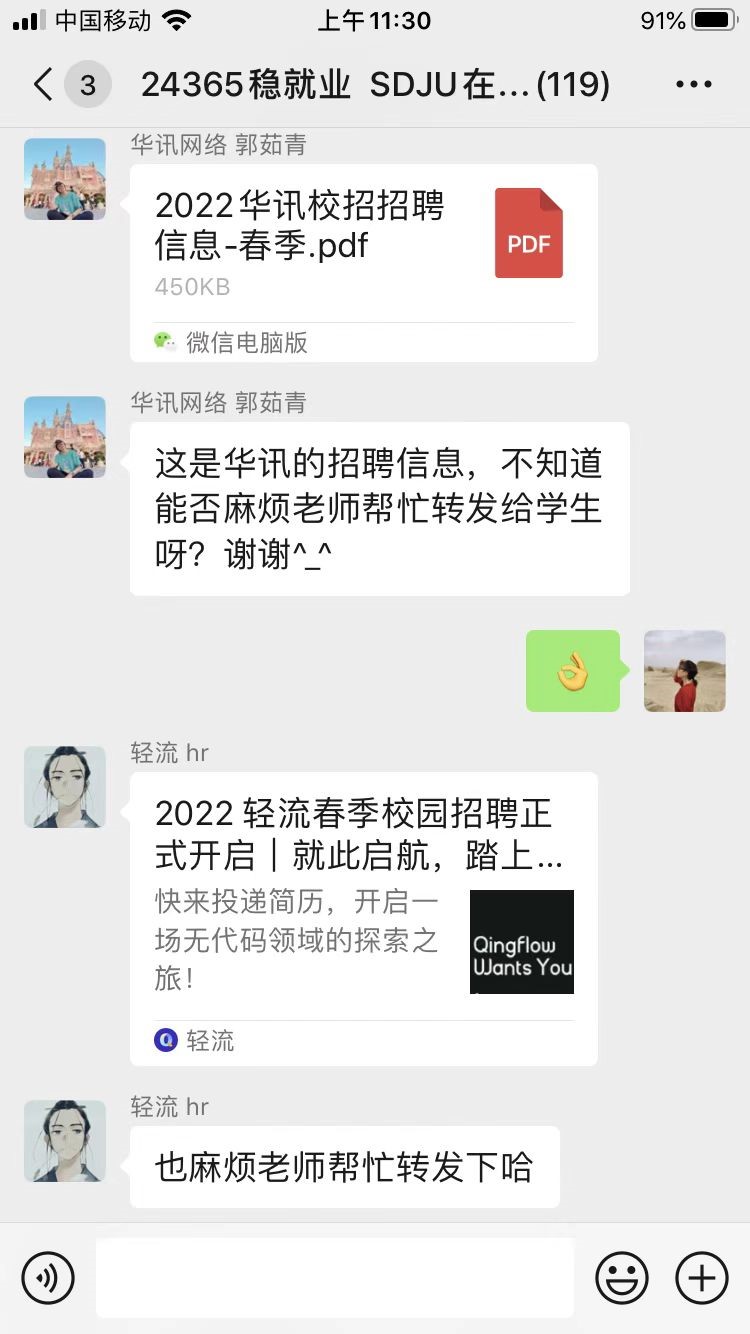Open the plus attachment menu
750x1334 pixels.
[x=702, y=1277]
